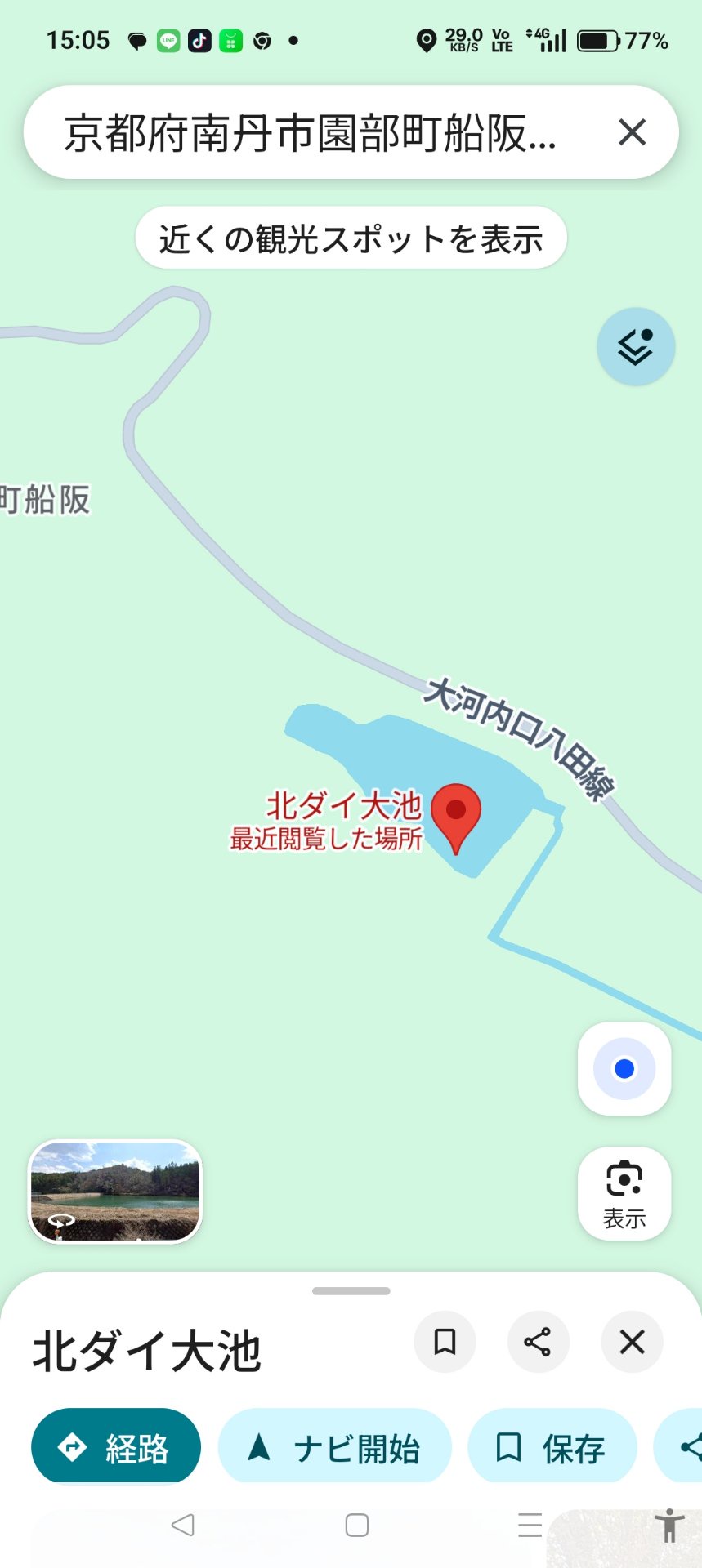The image size is (702, 1568).
Task: Open recent apps from navigation bar
Action: click(530, 1525)
